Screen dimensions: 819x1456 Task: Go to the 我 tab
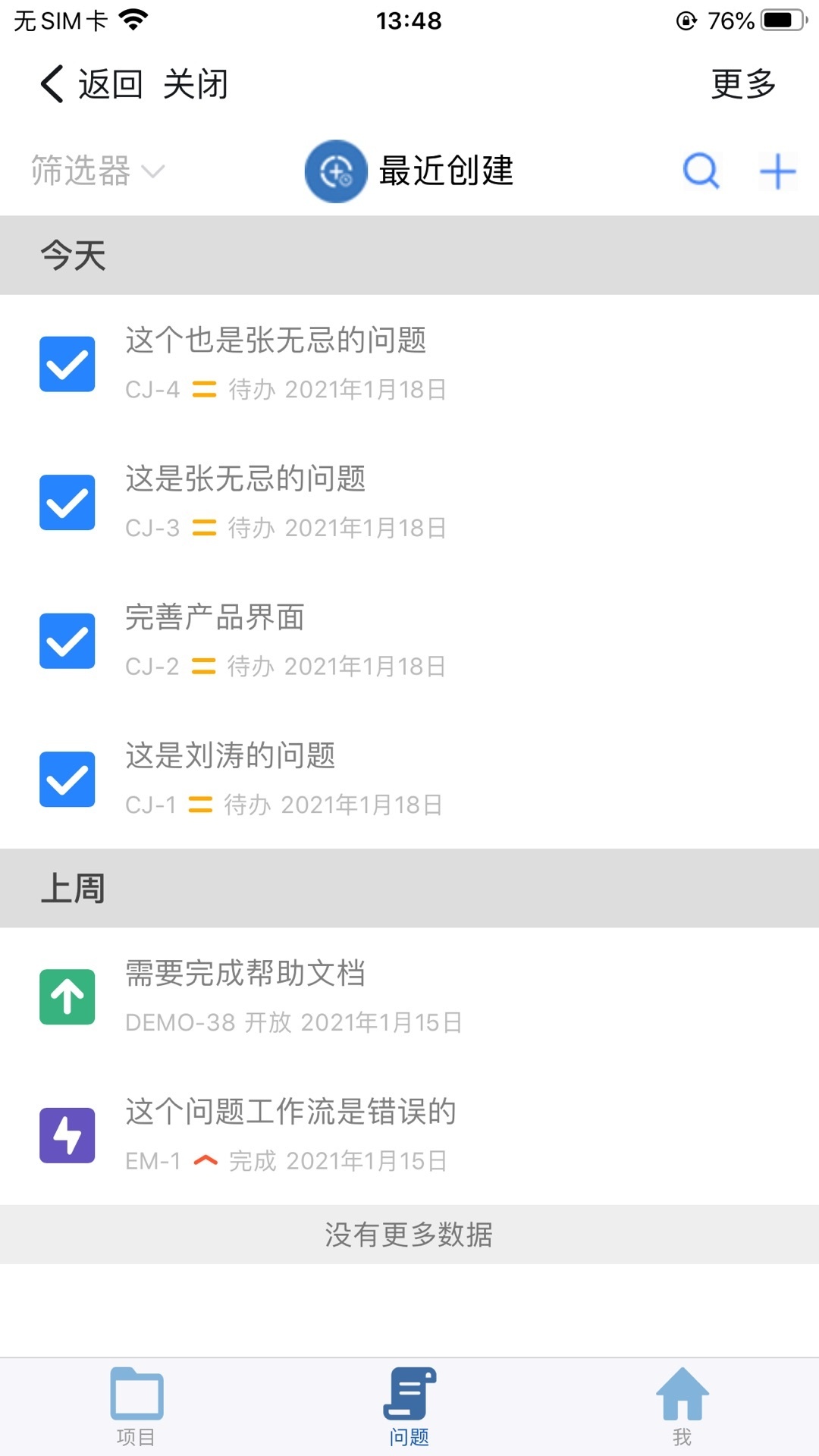682,1407
